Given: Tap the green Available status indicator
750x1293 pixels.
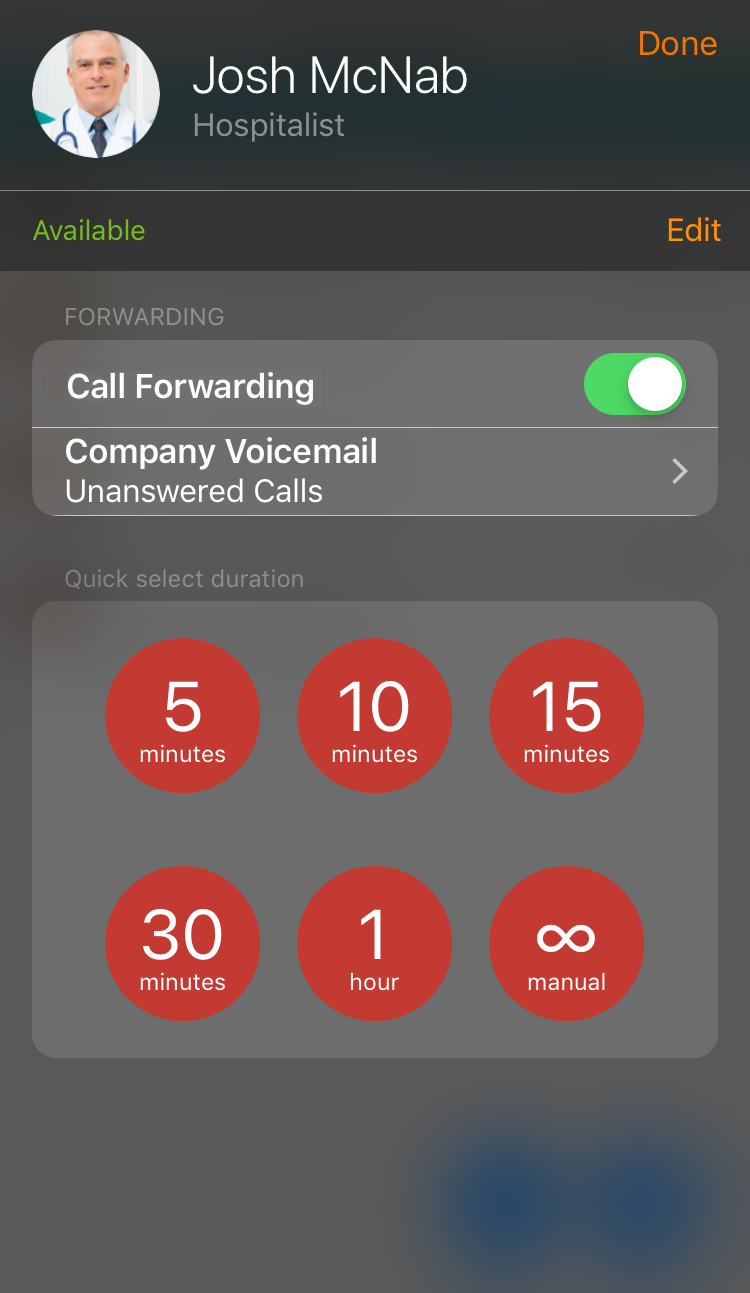Looking at the screenshot, I should pyautogui.click(x=89, y=230).
